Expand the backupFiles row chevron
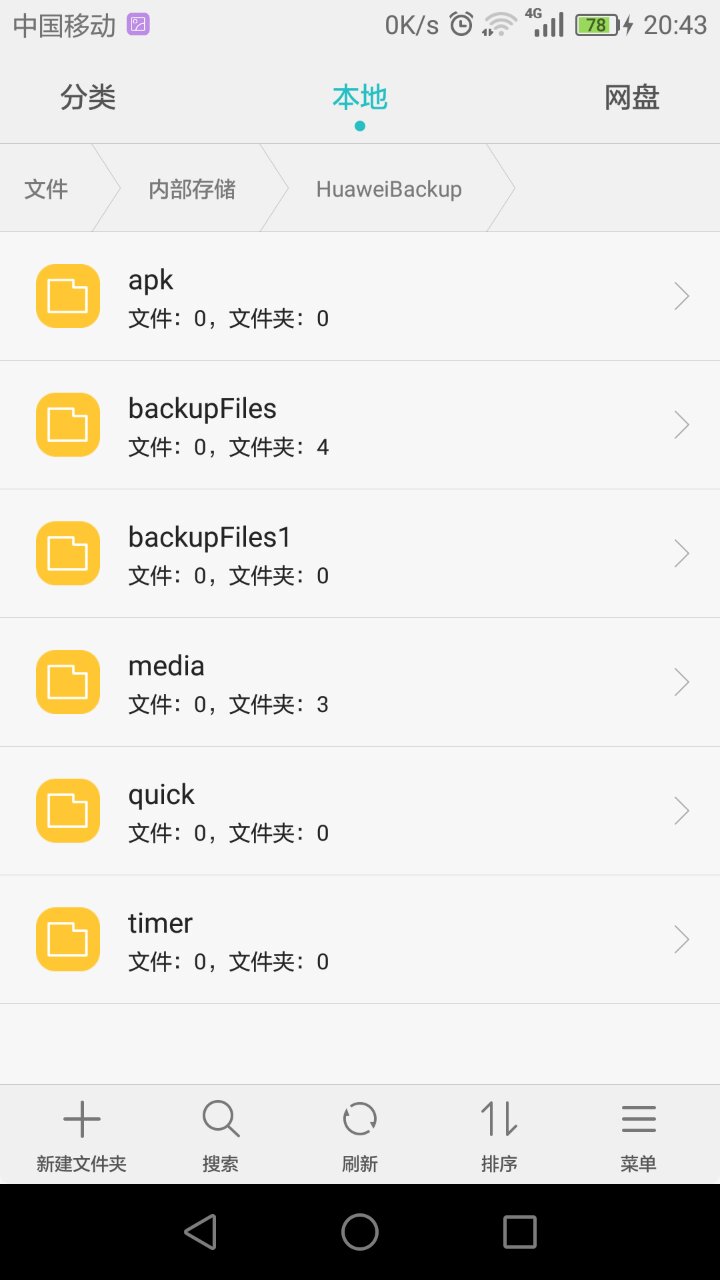Image resolution: width=720 pixels, height=1280 pixels. click(681, 424)
